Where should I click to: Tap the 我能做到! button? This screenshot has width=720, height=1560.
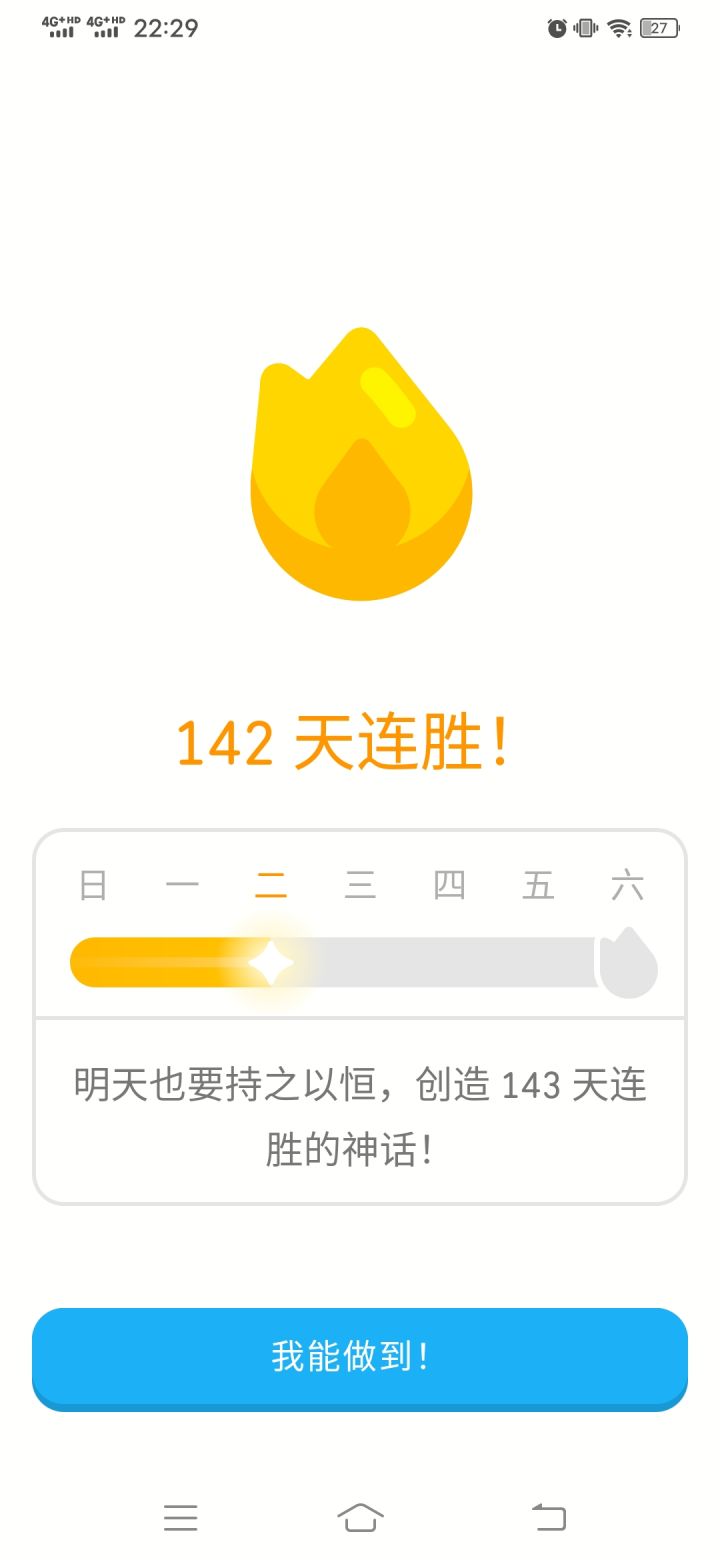(360, 1358)
